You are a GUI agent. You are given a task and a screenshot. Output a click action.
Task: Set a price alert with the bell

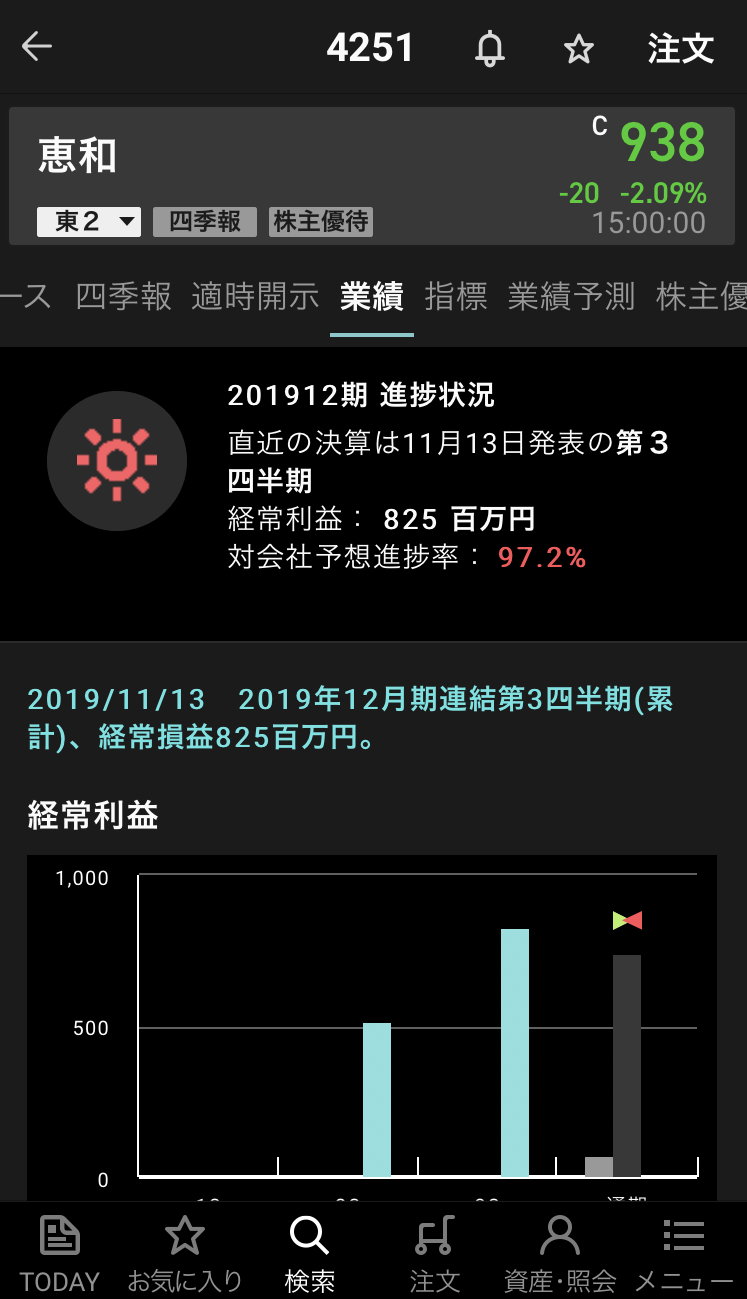(489, 48)
